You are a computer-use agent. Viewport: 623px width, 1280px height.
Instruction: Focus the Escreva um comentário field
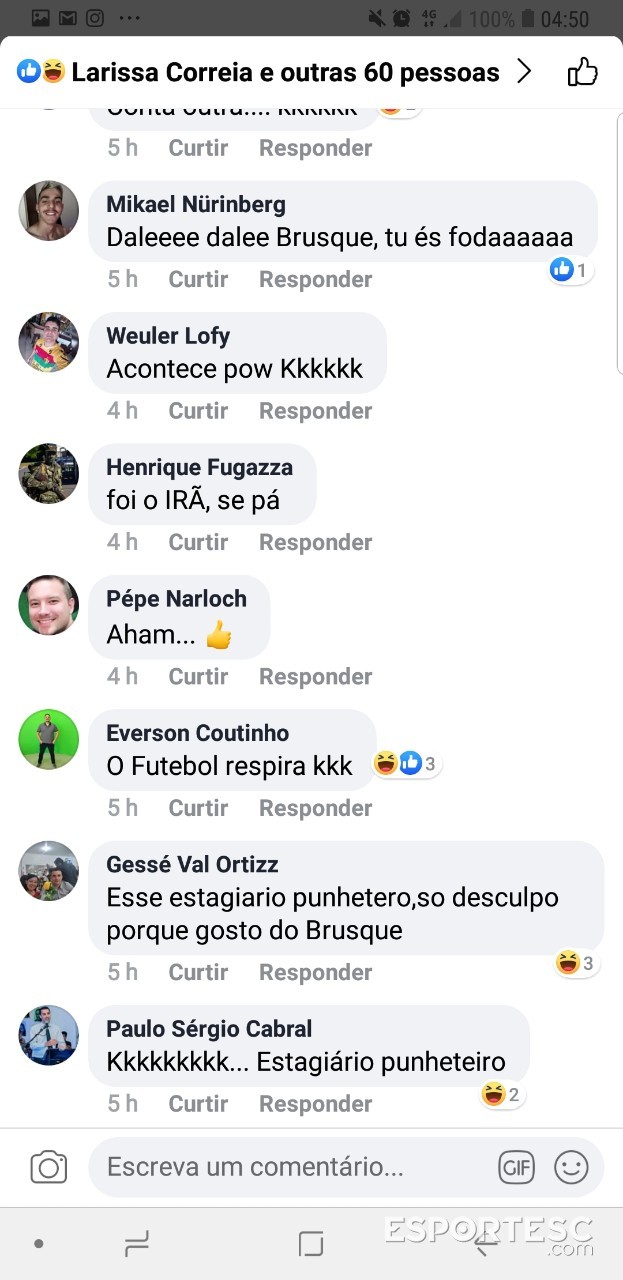click(x=295, y=1166)
